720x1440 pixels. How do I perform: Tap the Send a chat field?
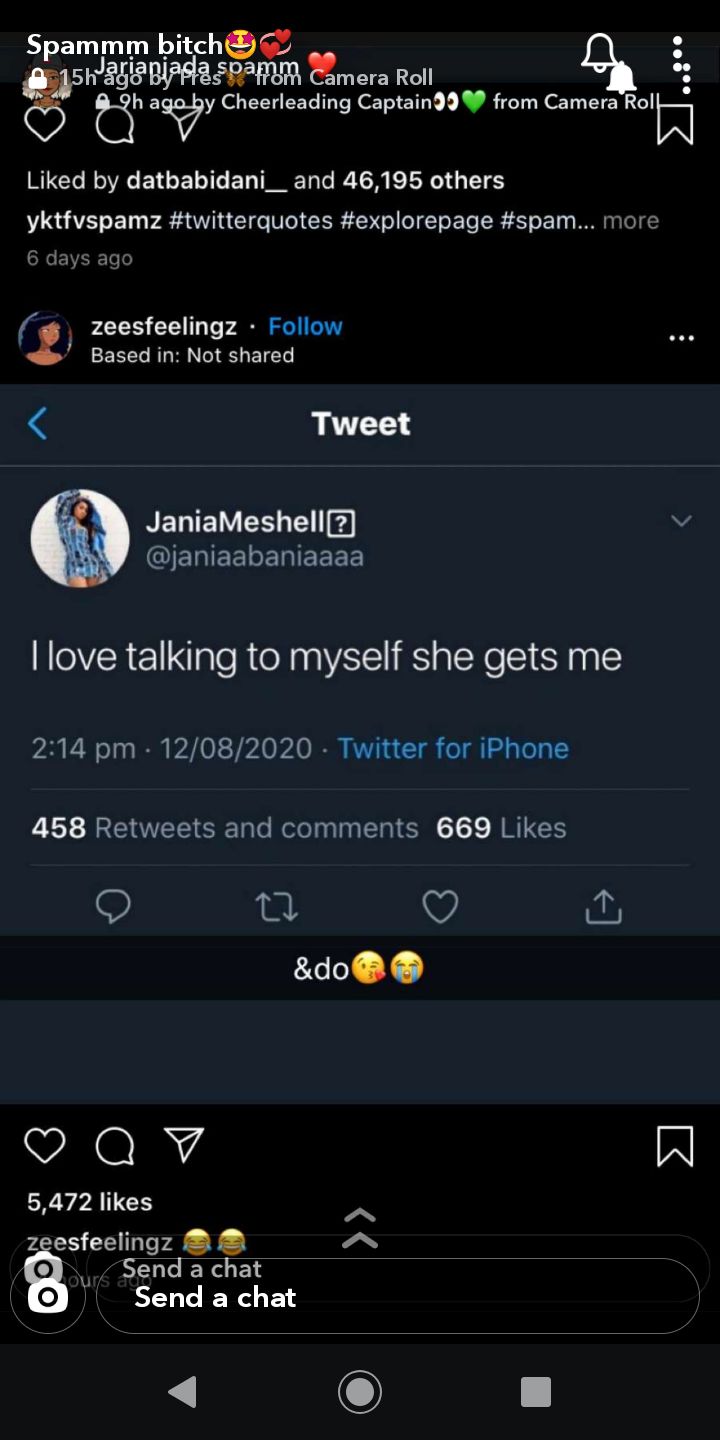(x=397, y=1296)
